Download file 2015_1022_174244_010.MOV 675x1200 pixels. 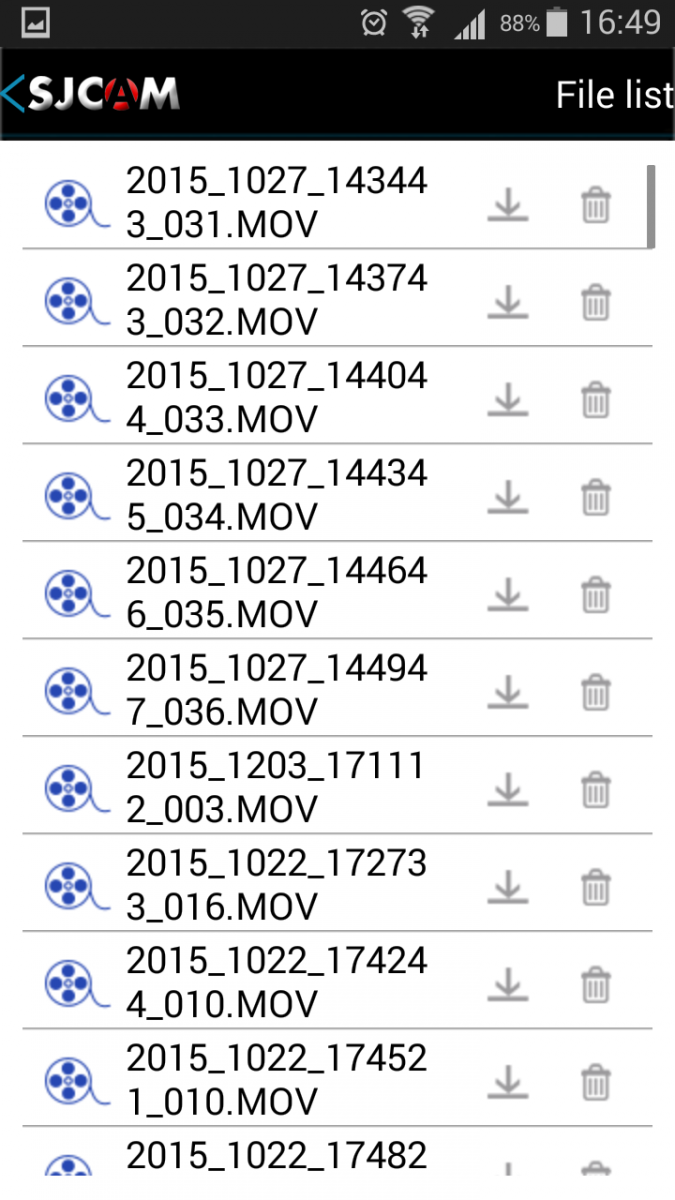click(508, 984)
